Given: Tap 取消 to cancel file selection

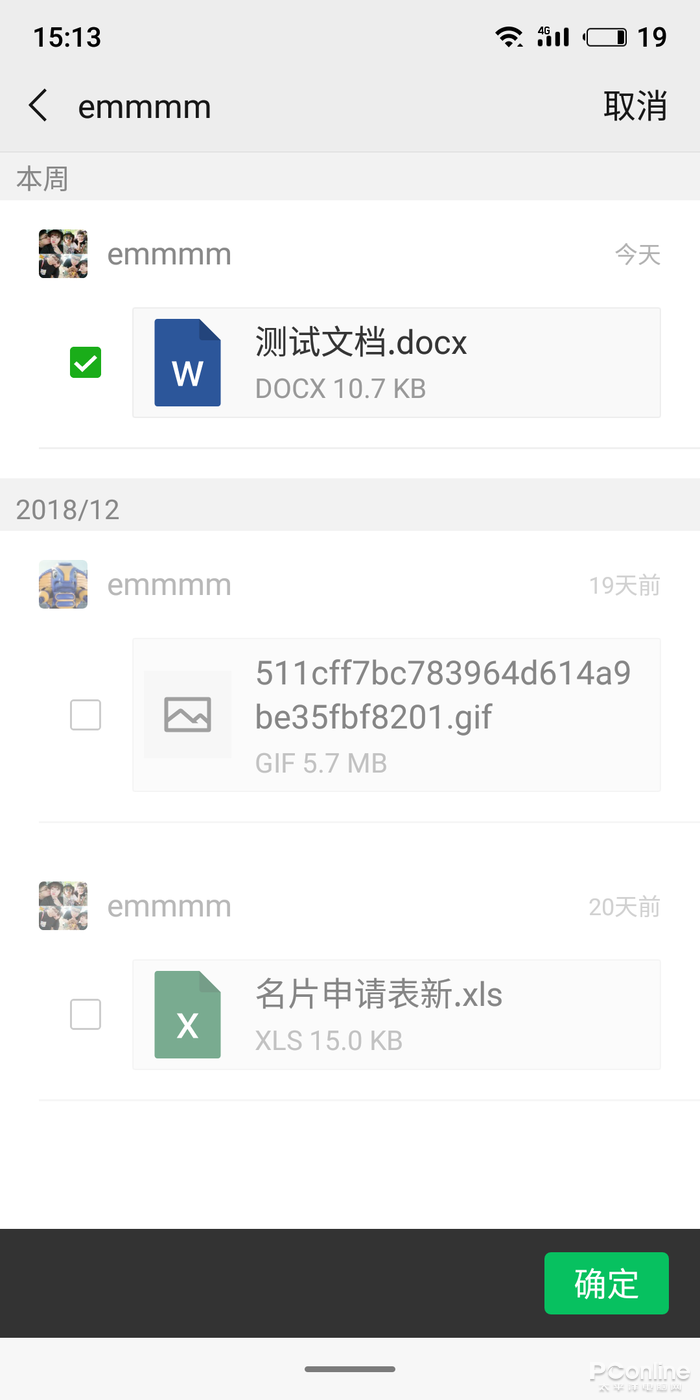Looking at the screenshot, I should tap(634, 106).
